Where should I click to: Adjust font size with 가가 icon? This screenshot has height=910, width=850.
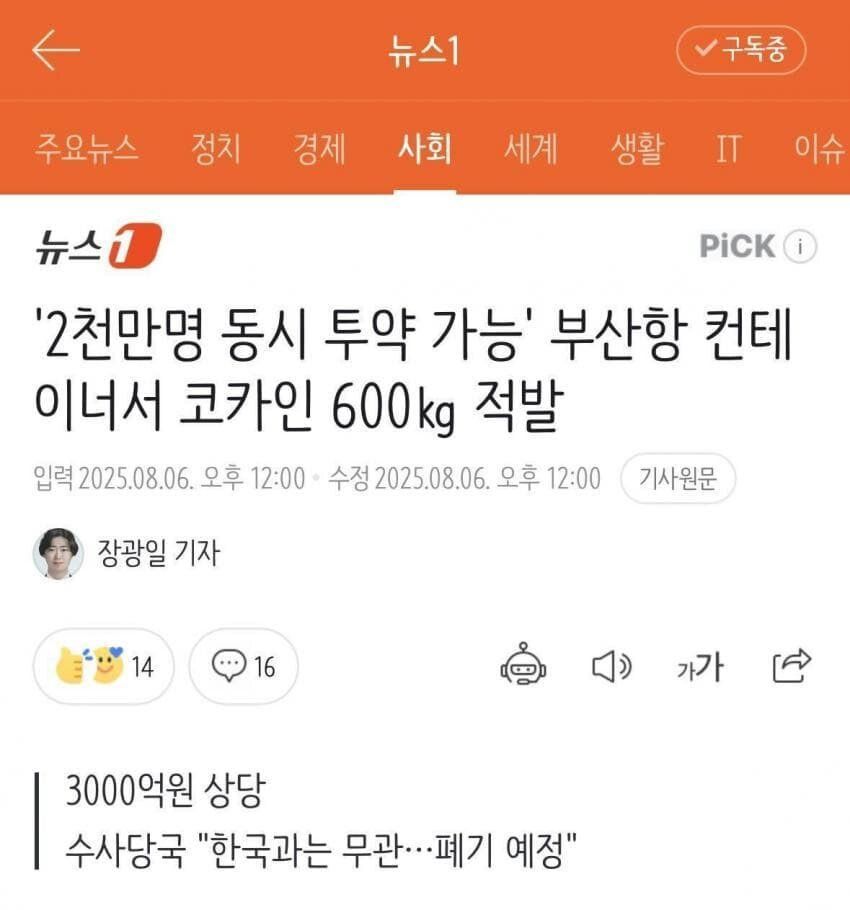pos(700,666)
